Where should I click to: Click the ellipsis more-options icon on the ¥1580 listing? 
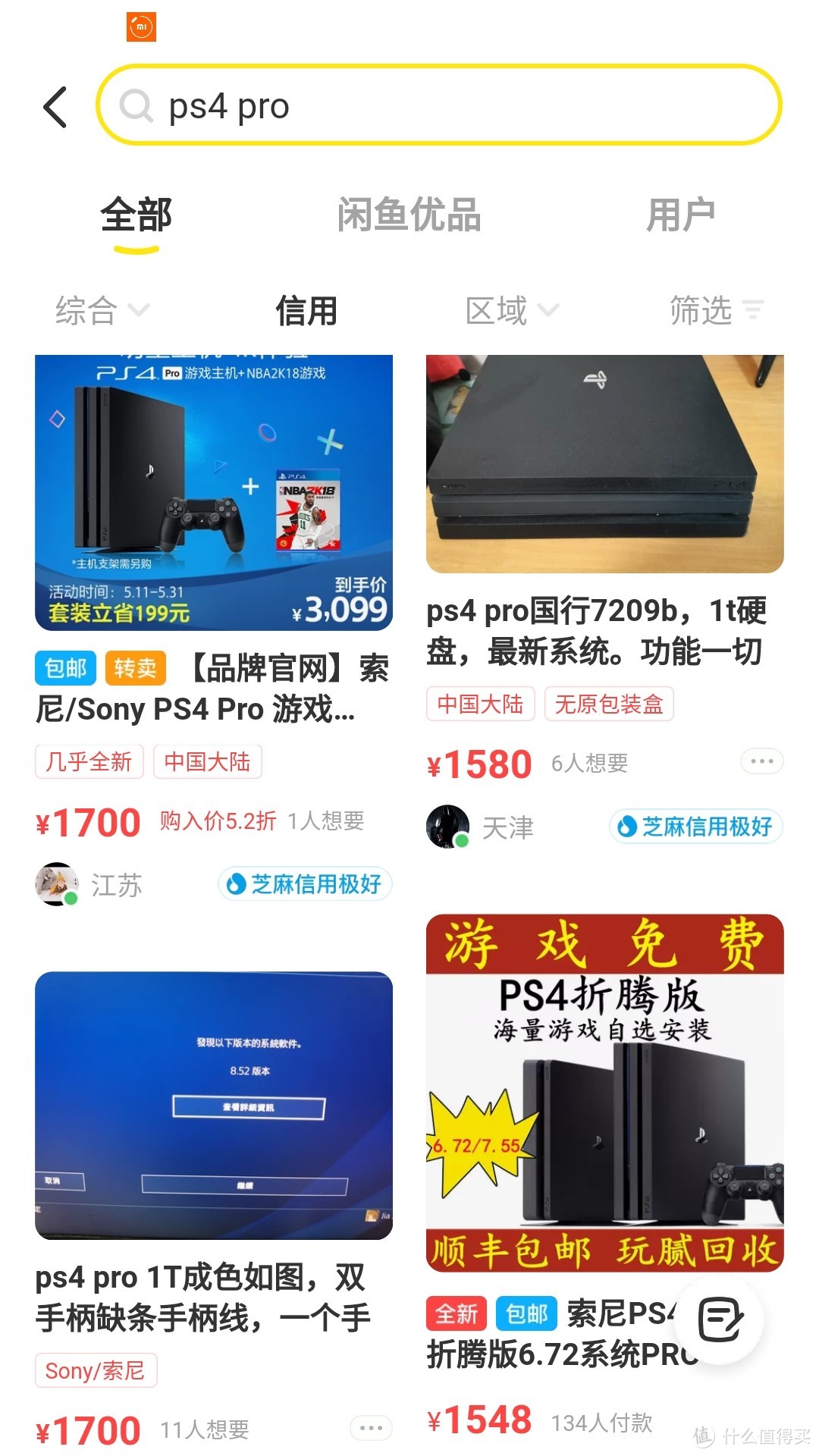point(761,761)
